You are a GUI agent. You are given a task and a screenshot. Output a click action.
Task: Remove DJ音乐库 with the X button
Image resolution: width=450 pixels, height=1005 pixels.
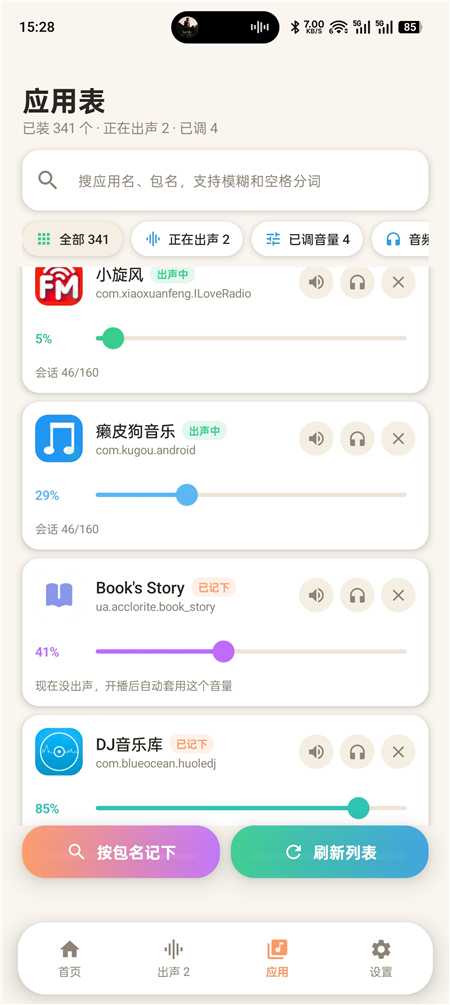(398, 752)
